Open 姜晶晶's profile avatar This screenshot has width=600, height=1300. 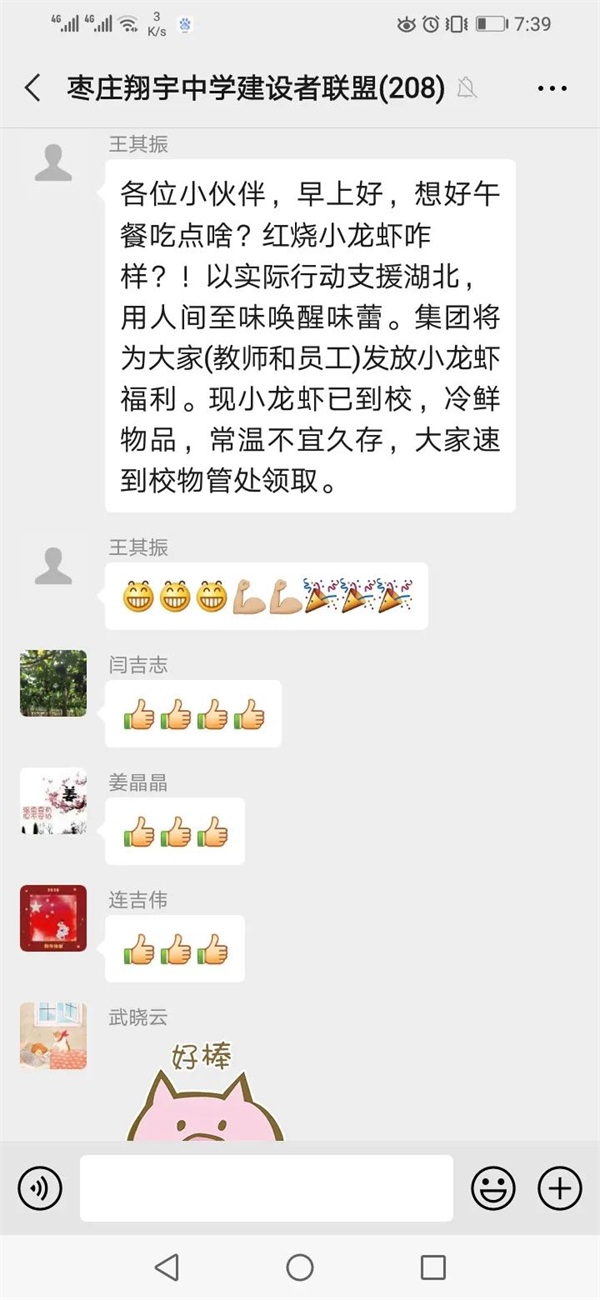pos(53,801)
